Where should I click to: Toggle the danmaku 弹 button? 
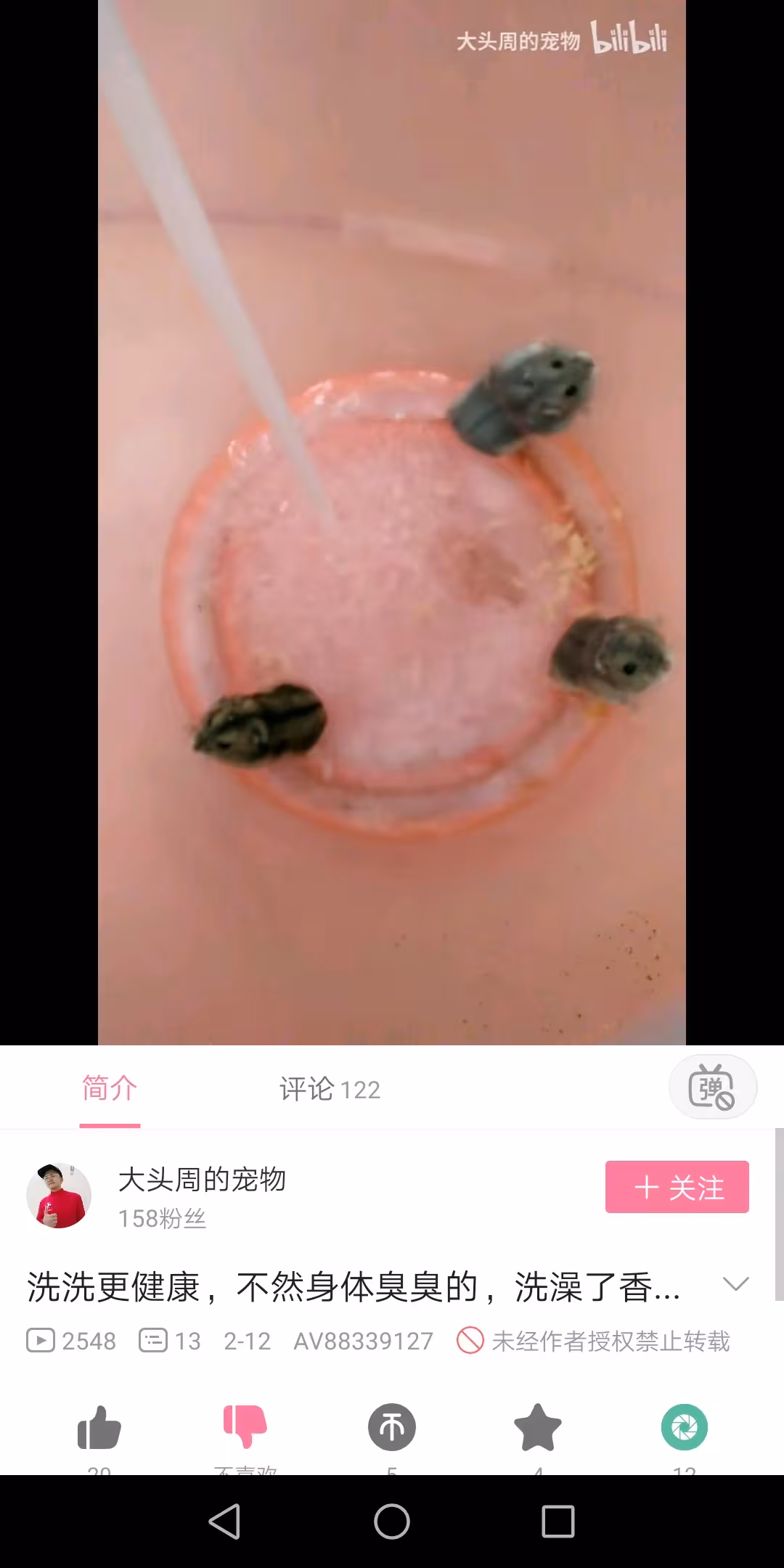tap(712, 1087)
